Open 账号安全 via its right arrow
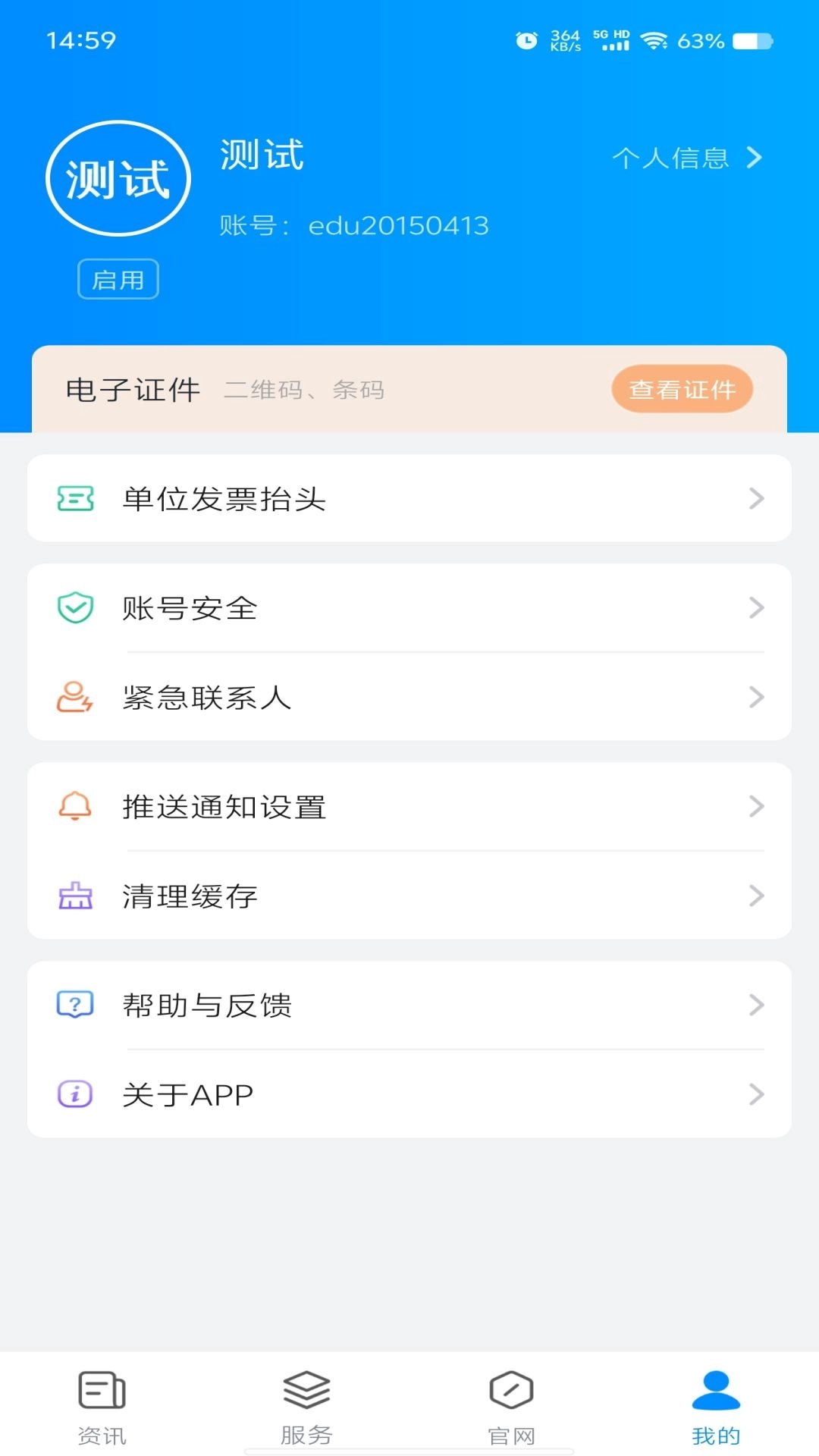Image resolution: width=819 pixels, height=1456 pixels. tap(756, 607)
